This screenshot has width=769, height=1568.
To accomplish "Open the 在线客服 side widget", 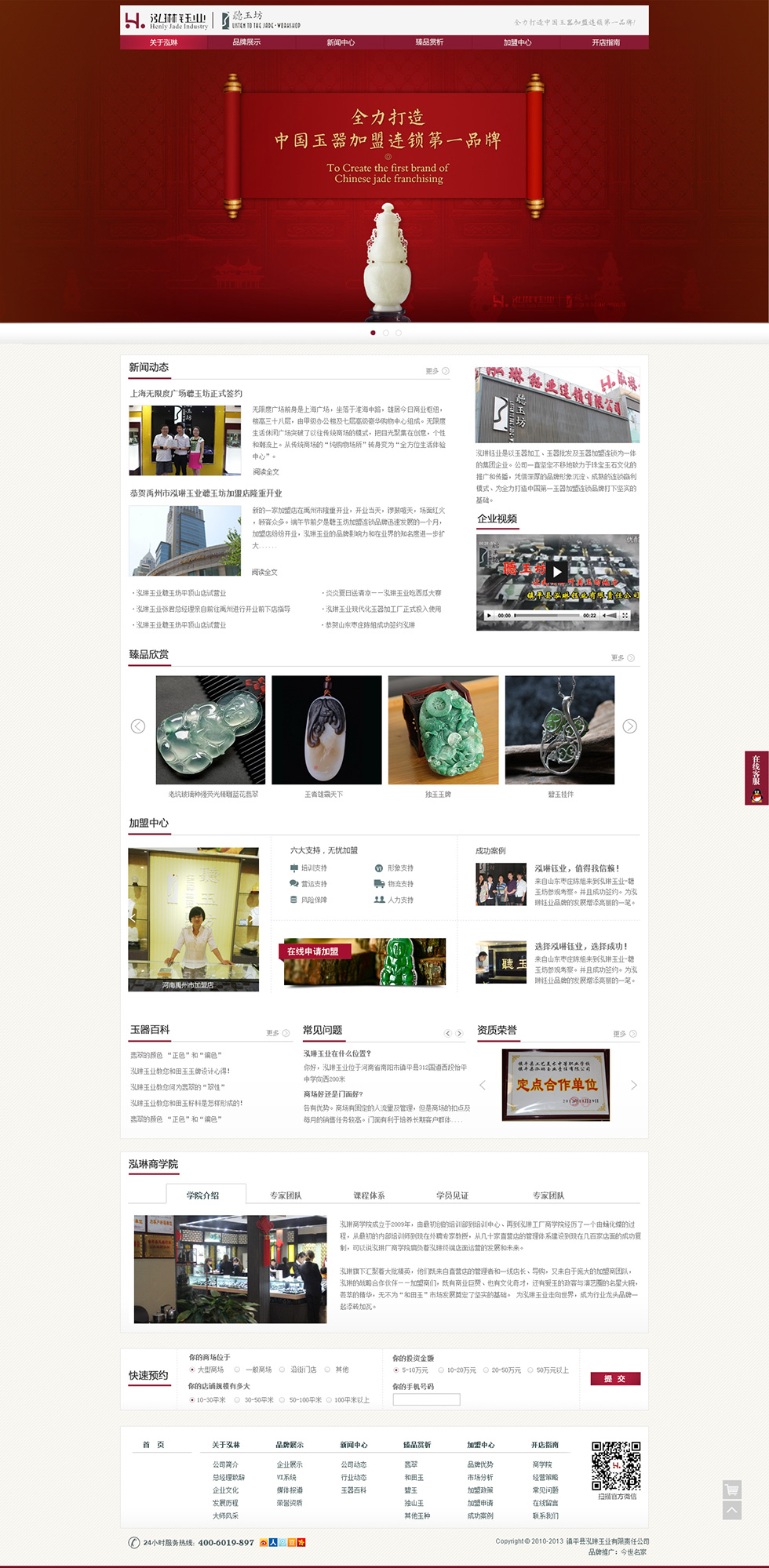I will pos(756,777).
